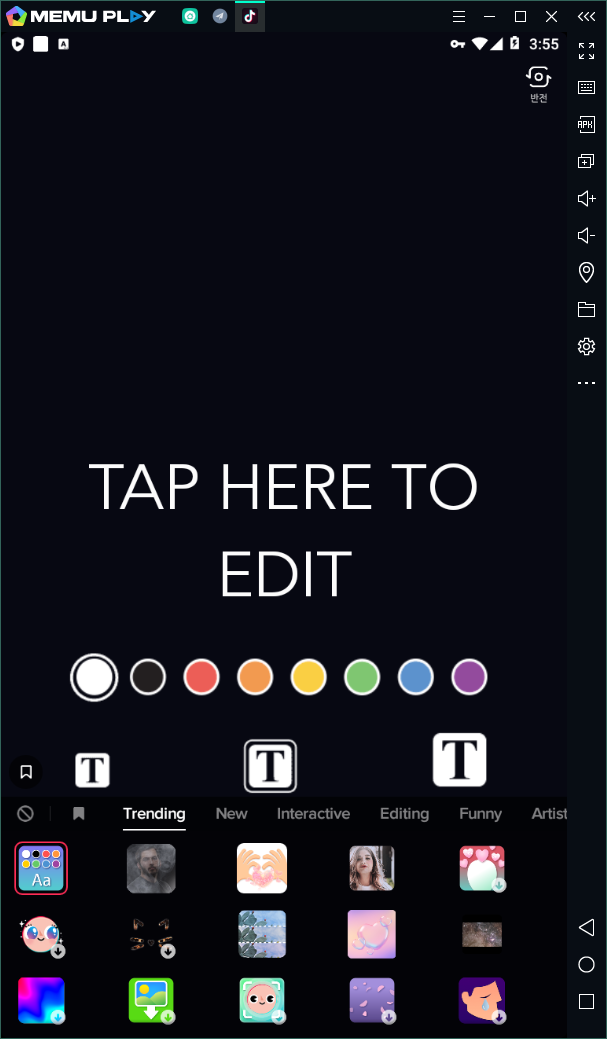Select the white color swatch
607x1039 pixels.
pyautogui.click(x=94, y=677)
